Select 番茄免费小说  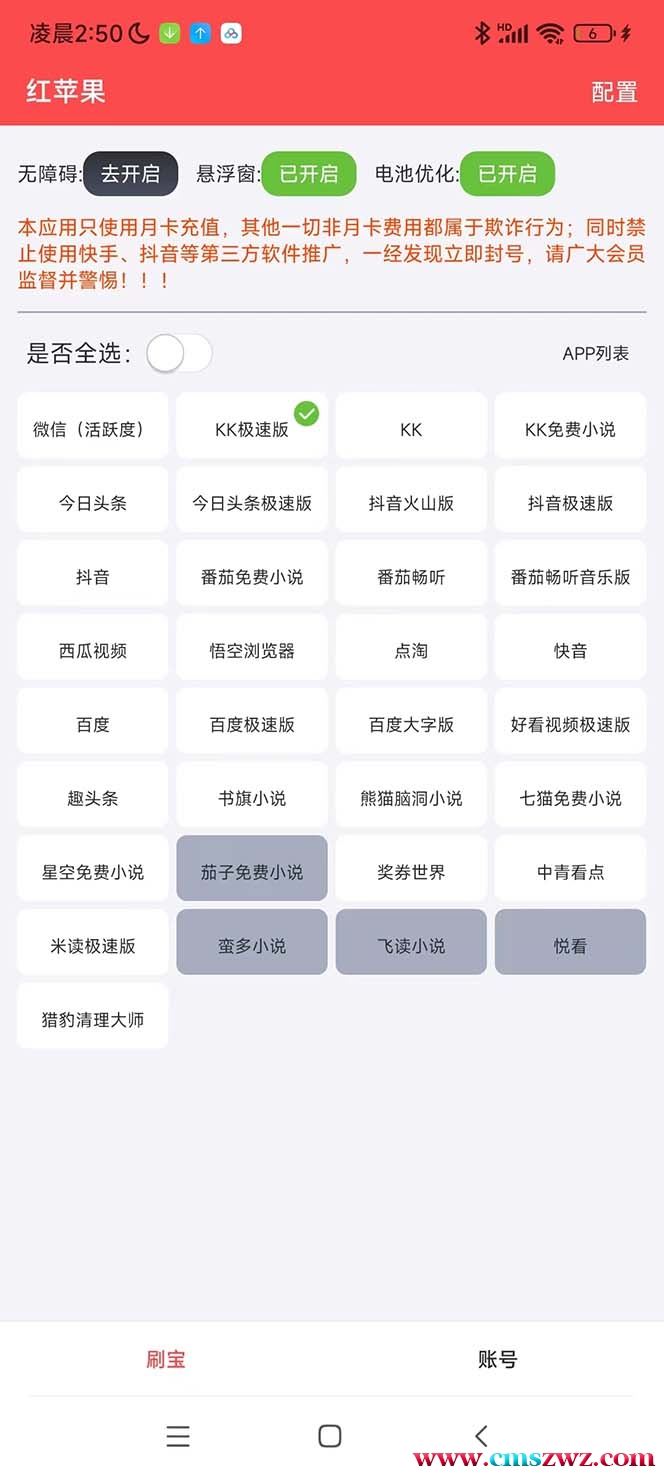(x=252, y=577)
